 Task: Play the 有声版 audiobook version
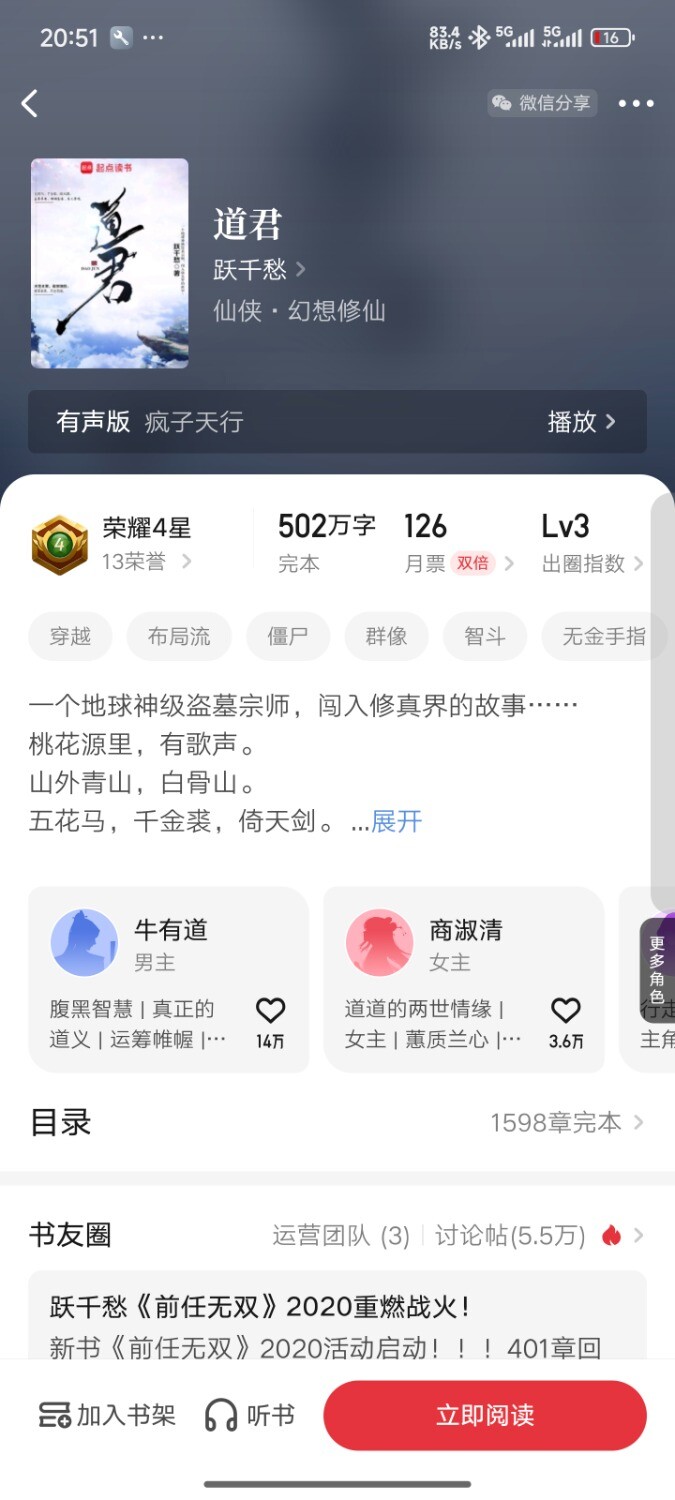(x=580, y=422)
